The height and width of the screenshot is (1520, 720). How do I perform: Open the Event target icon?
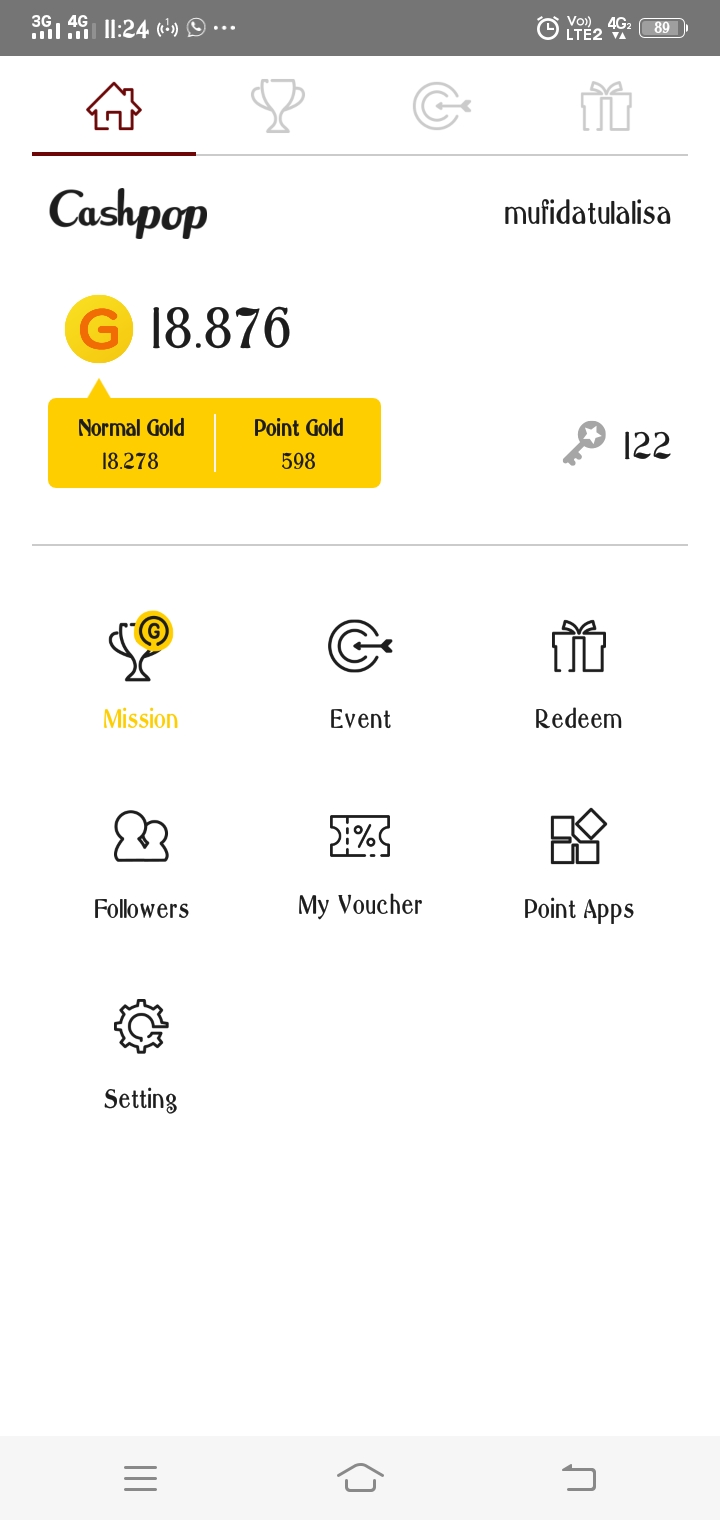(x=359, y=644)
